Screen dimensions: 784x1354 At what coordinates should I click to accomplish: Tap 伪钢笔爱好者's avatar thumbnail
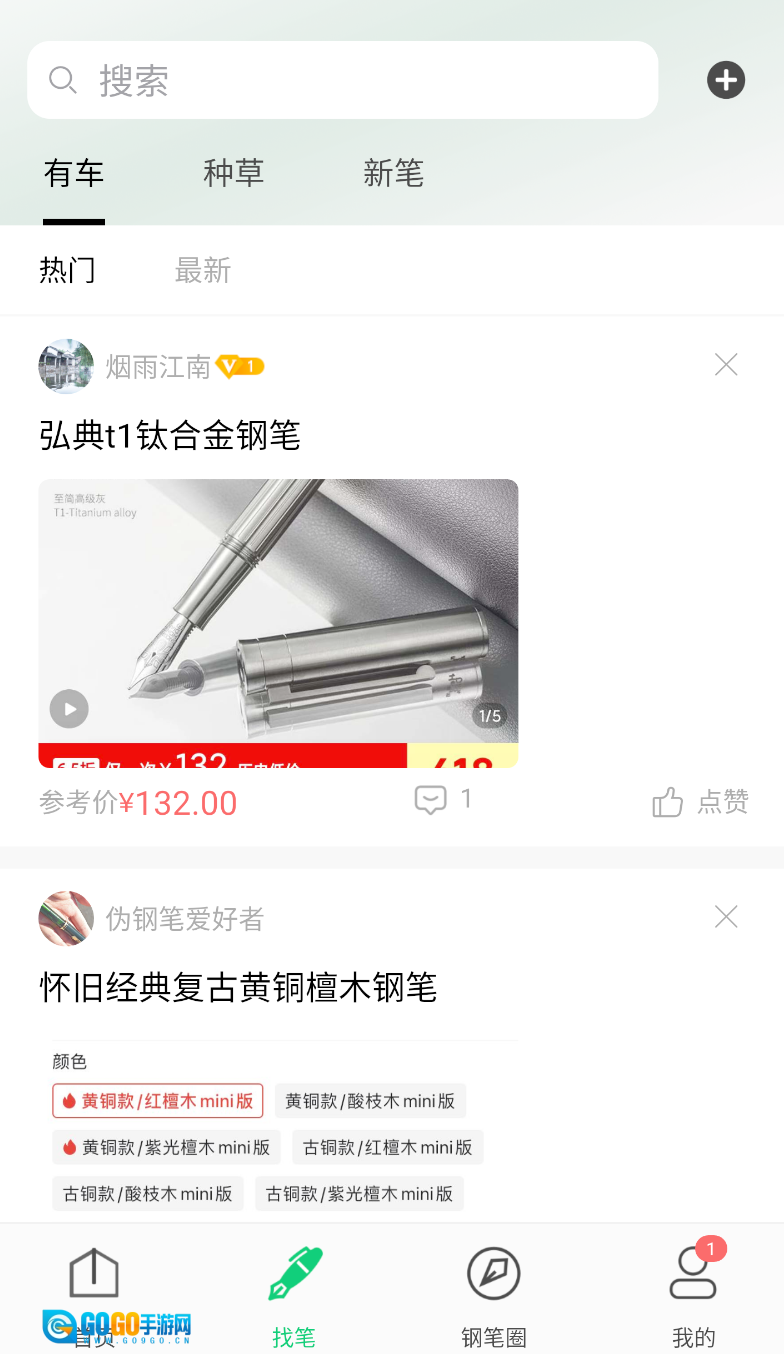click(x=66, y=918)
